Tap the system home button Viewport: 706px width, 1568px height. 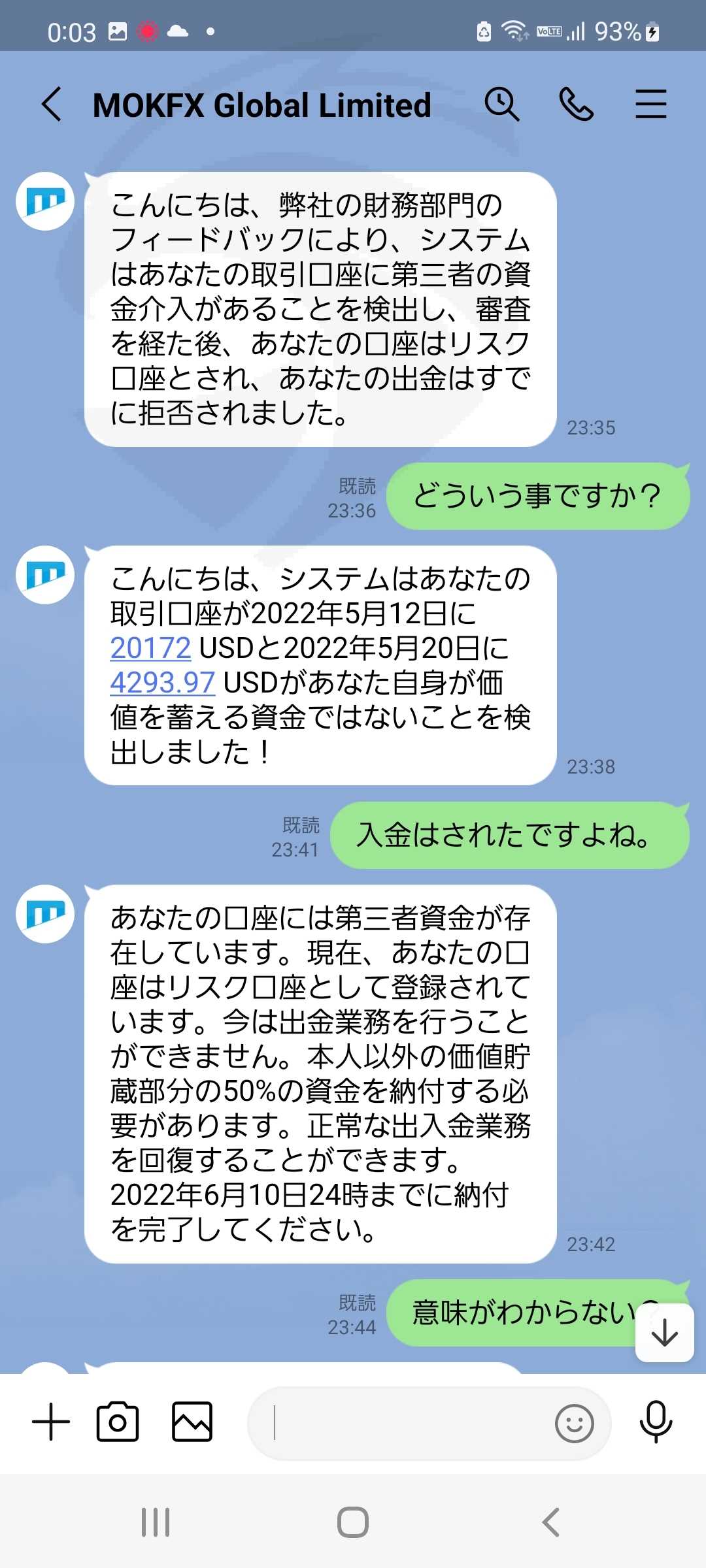(353, 1522)
